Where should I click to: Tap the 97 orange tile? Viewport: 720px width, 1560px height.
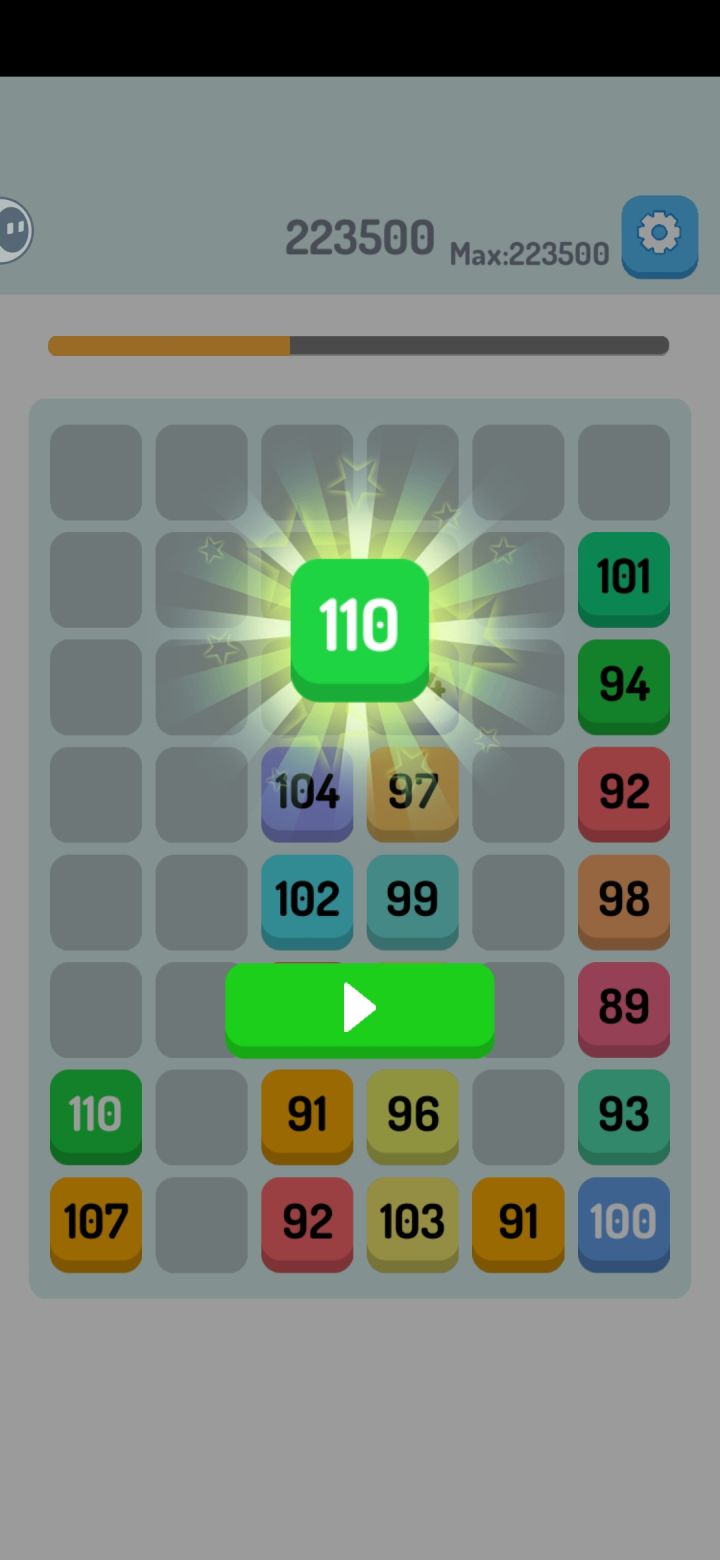[x=412, y=793]
